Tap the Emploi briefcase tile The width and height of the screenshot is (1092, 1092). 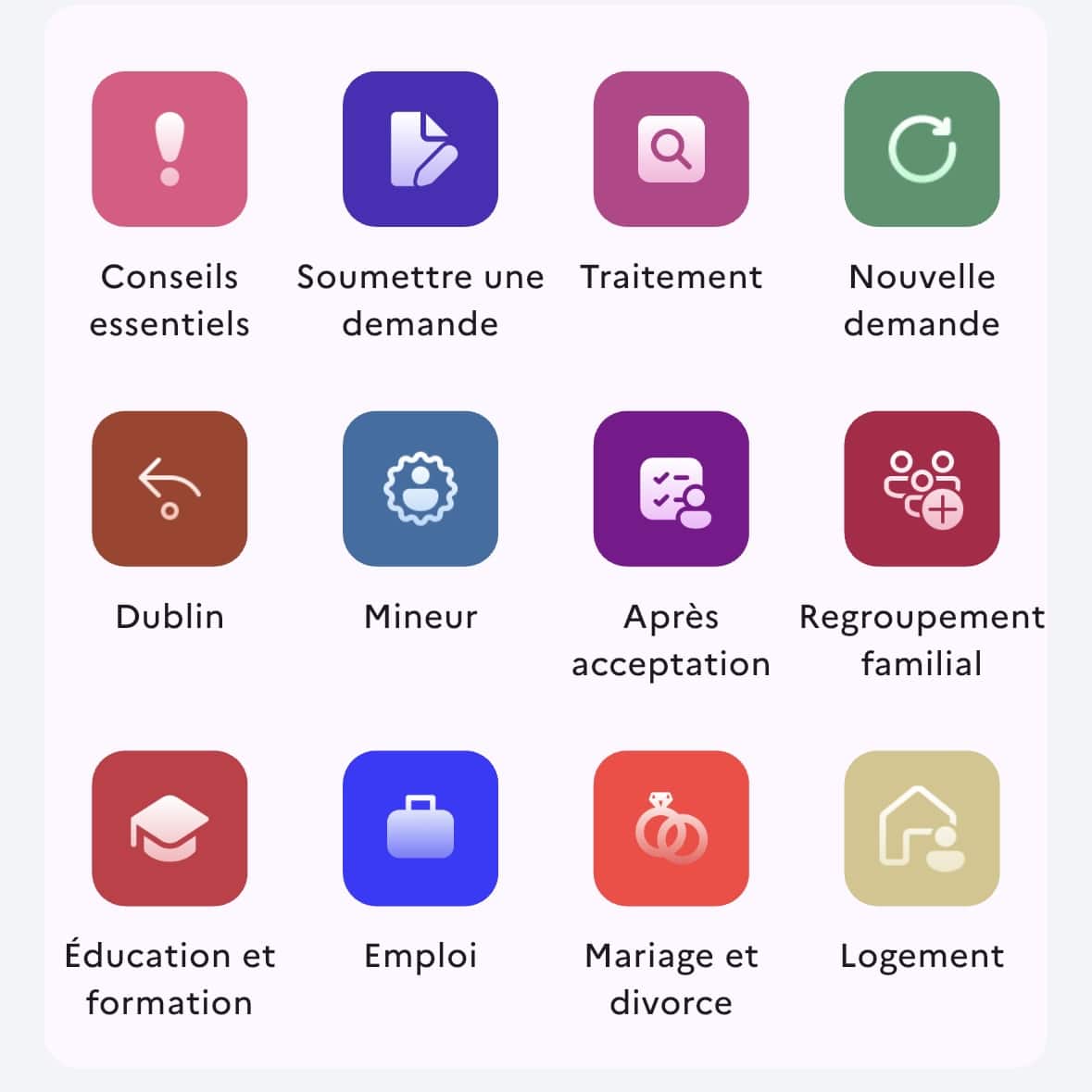(420, 828)
